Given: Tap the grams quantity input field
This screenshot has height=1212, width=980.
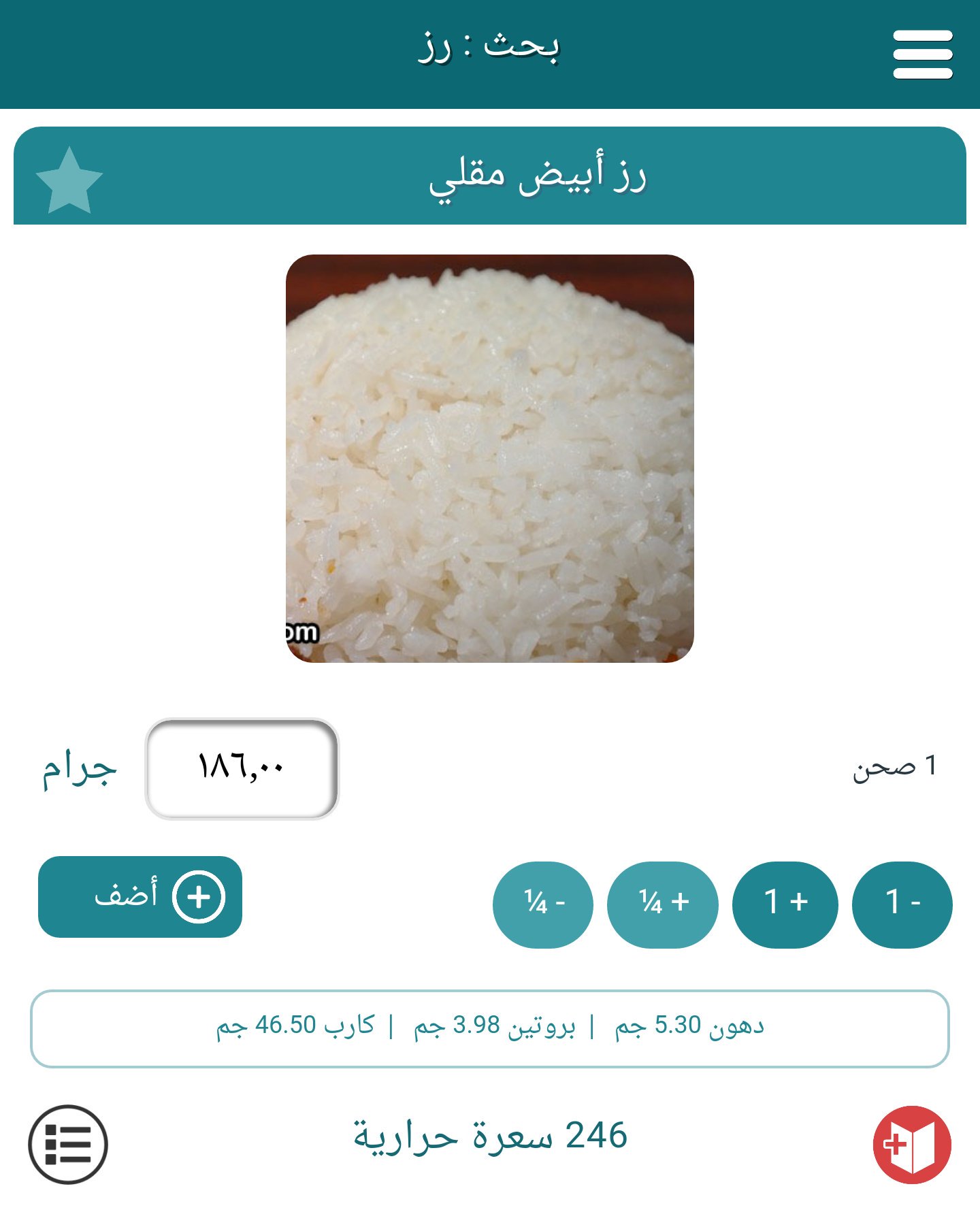Looking at the screenshot, I should [x=242, y=768].
